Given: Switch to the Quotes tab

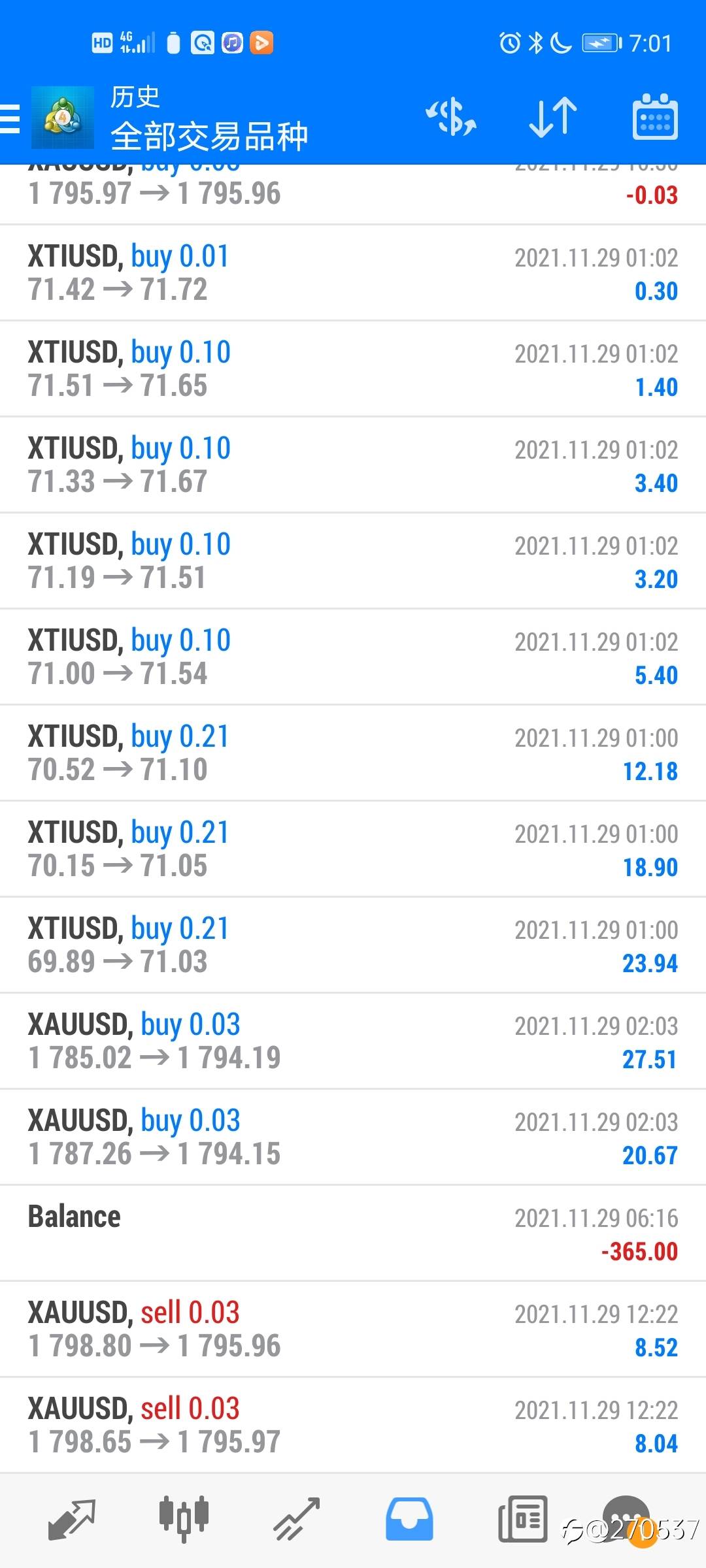Looking at the screenshot, I should click(x=72, y=1520).
